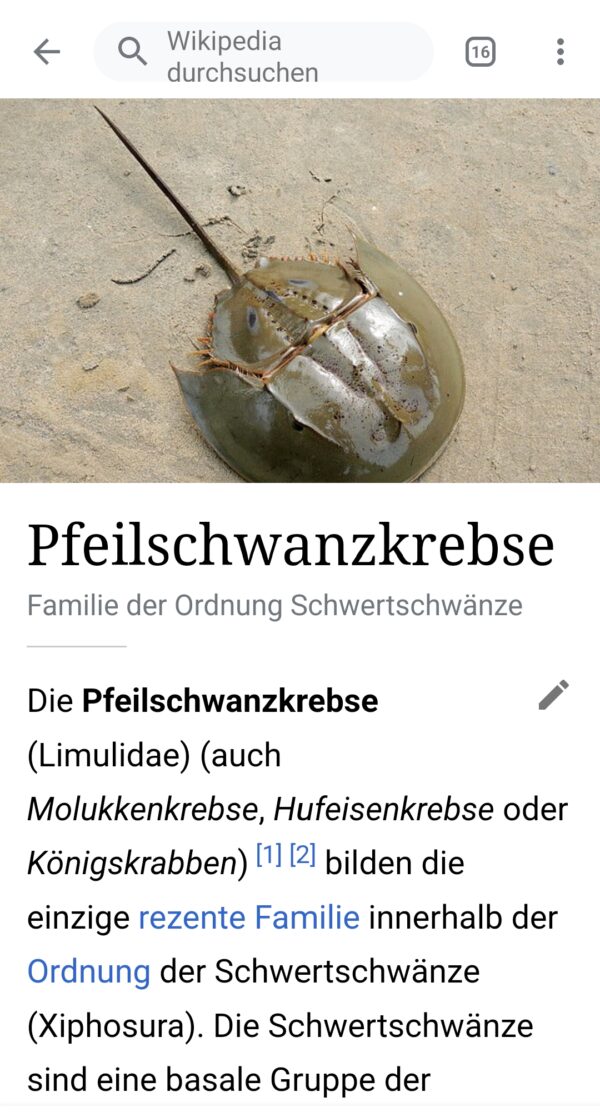Follow the Ordnung link

pos(89,970)
